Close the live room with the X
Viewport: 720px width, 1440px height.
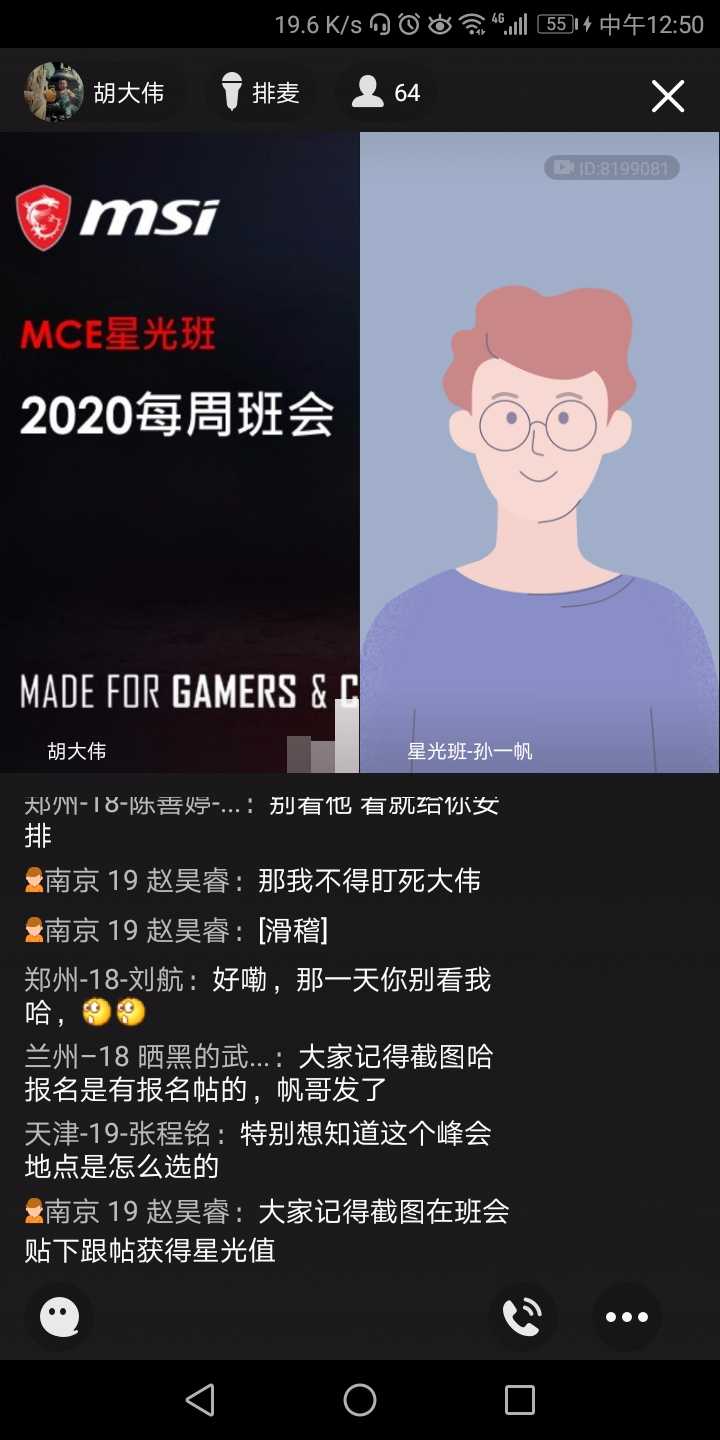click(667, 96)
